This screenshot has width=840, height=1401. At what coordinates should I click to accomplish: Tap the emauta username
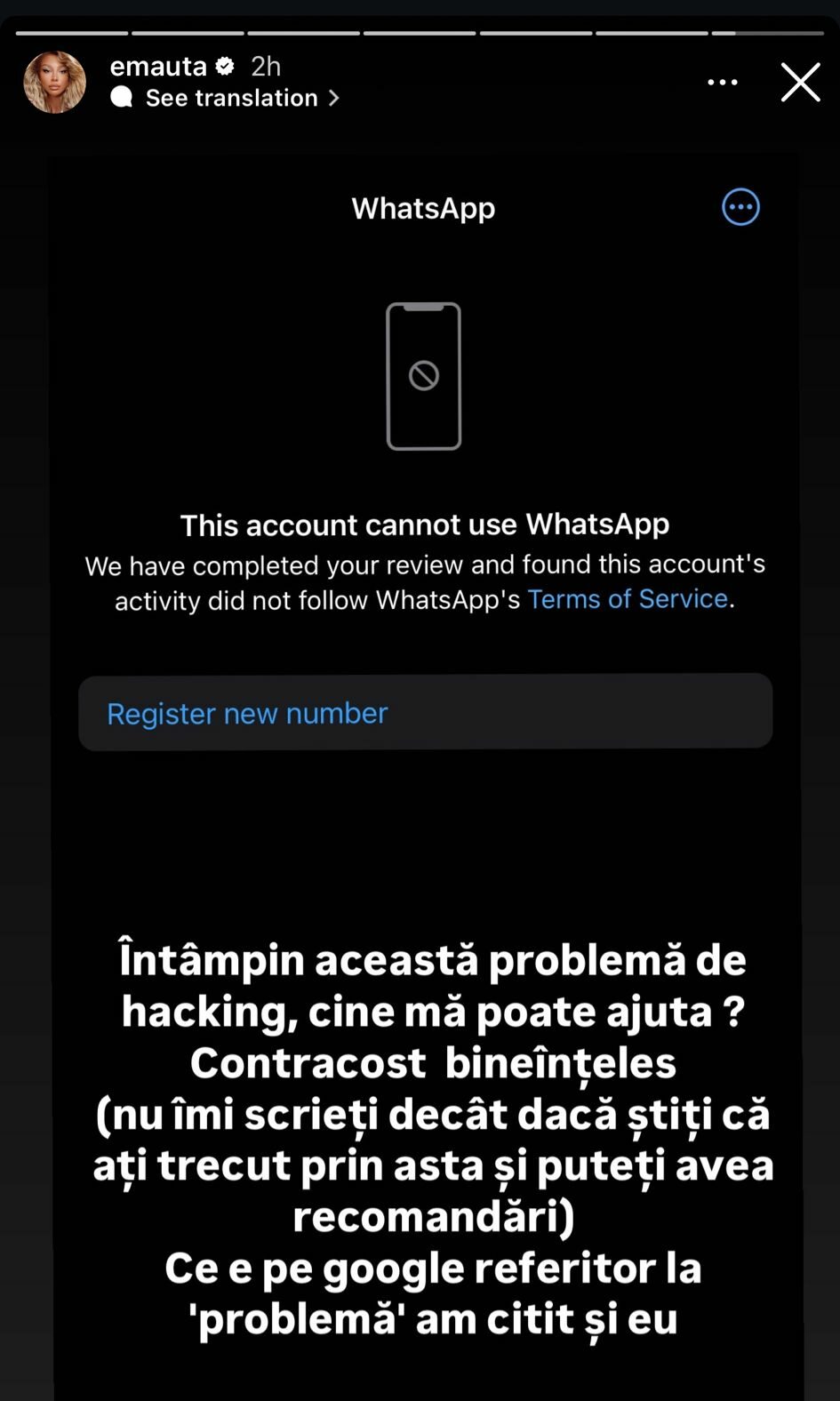158,66
